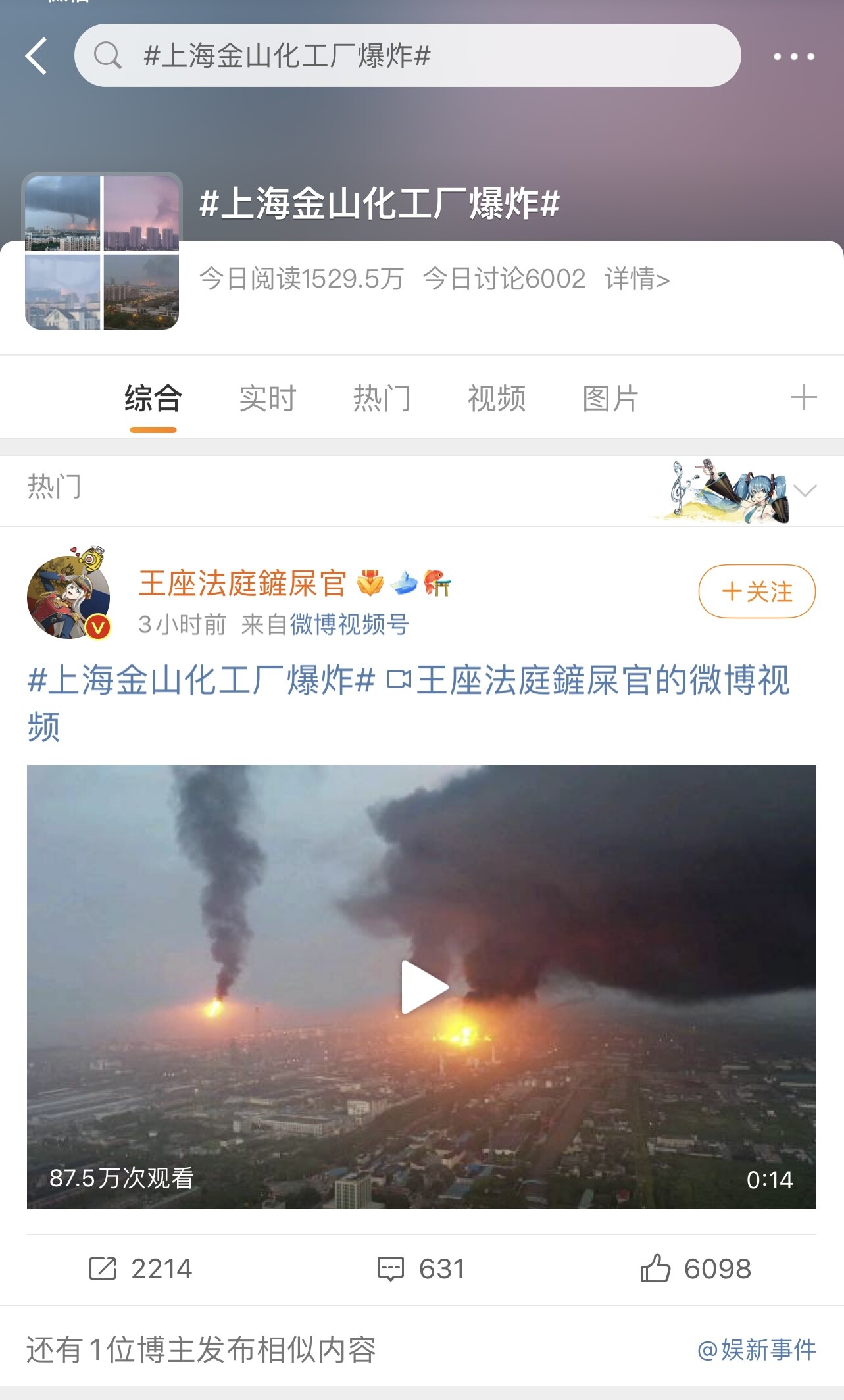Switch to the 图片 tab
844x1400 pixels.
point(610,399)
